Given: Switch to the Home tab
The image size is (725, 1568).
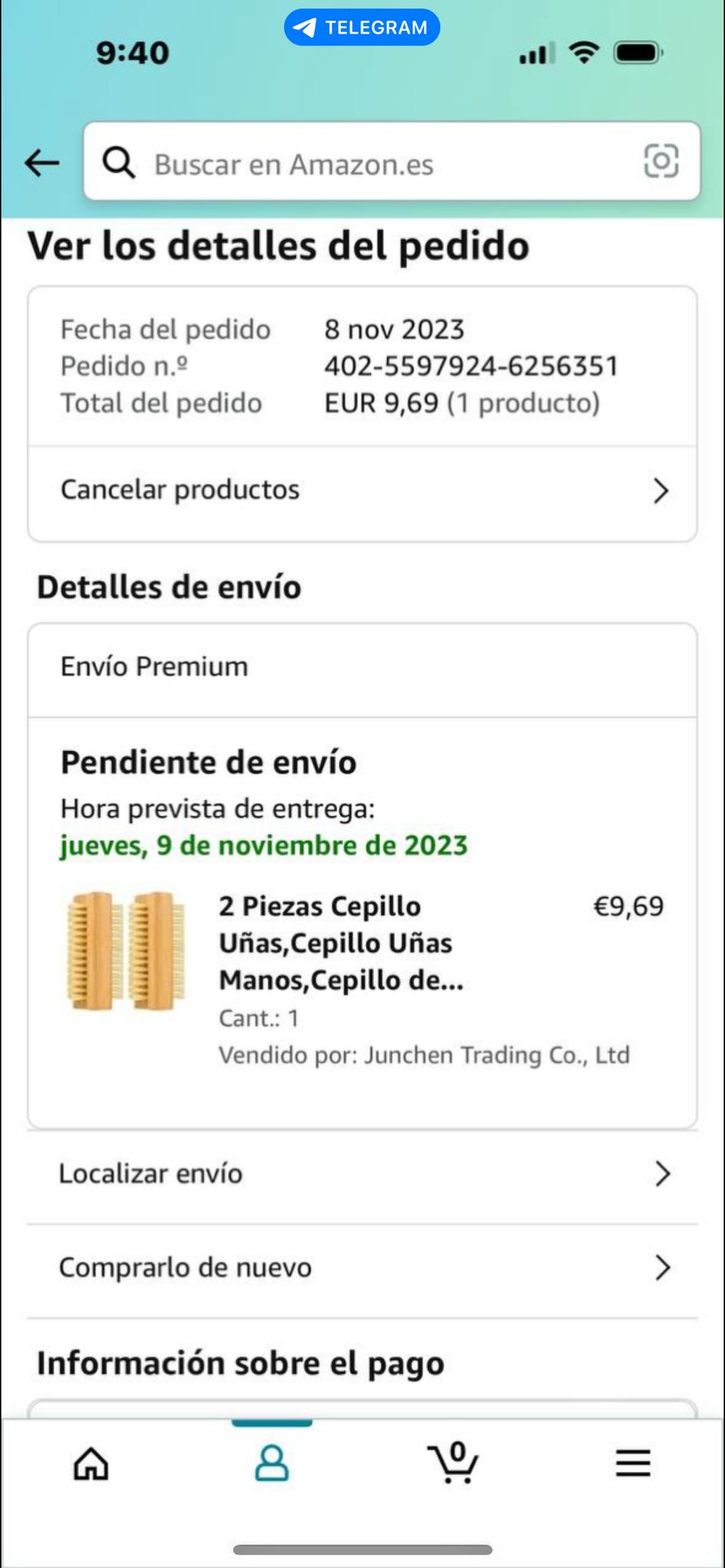Looking at the screenshot, I should [91, 1464].
